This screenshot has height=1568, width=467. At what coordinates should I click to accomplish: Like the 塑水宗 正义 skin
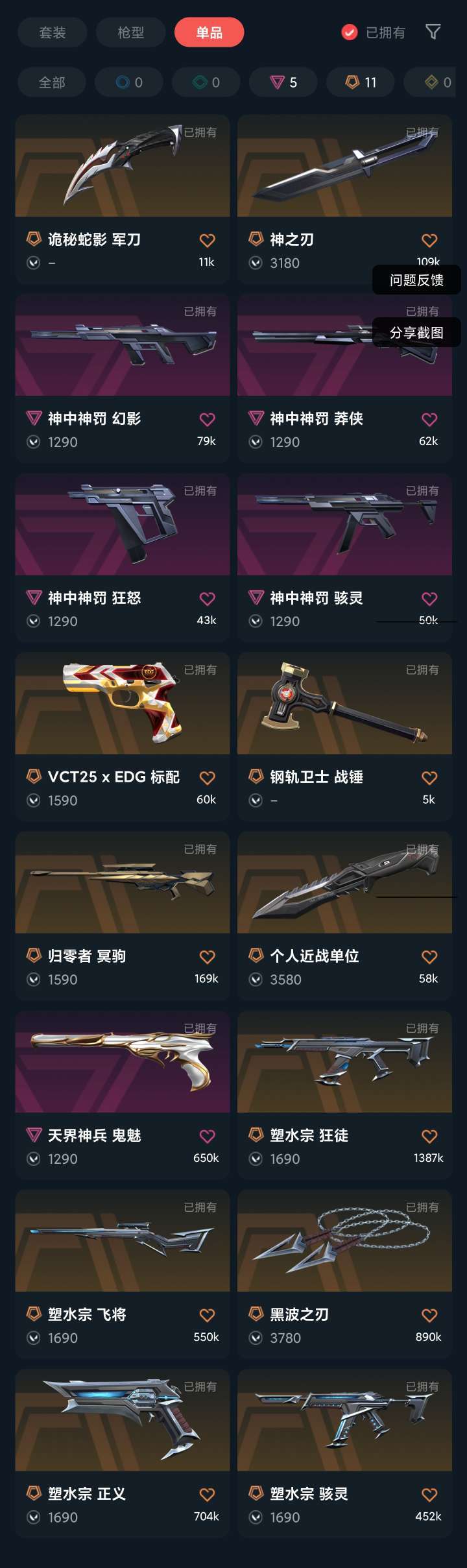pyautogui.click(x=207, y=1494)
